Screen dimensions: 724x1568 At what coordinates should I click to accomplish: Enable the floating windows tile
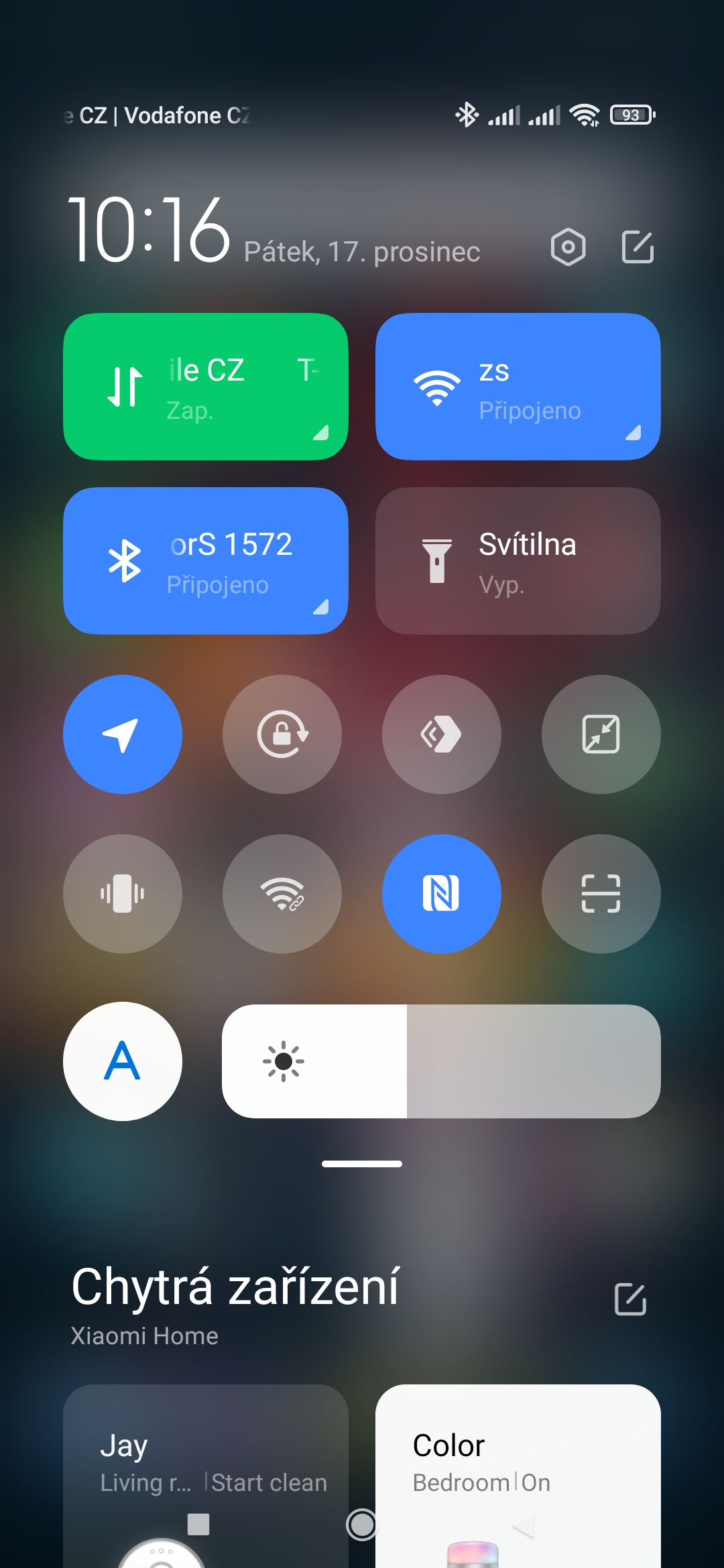[601, 734]
